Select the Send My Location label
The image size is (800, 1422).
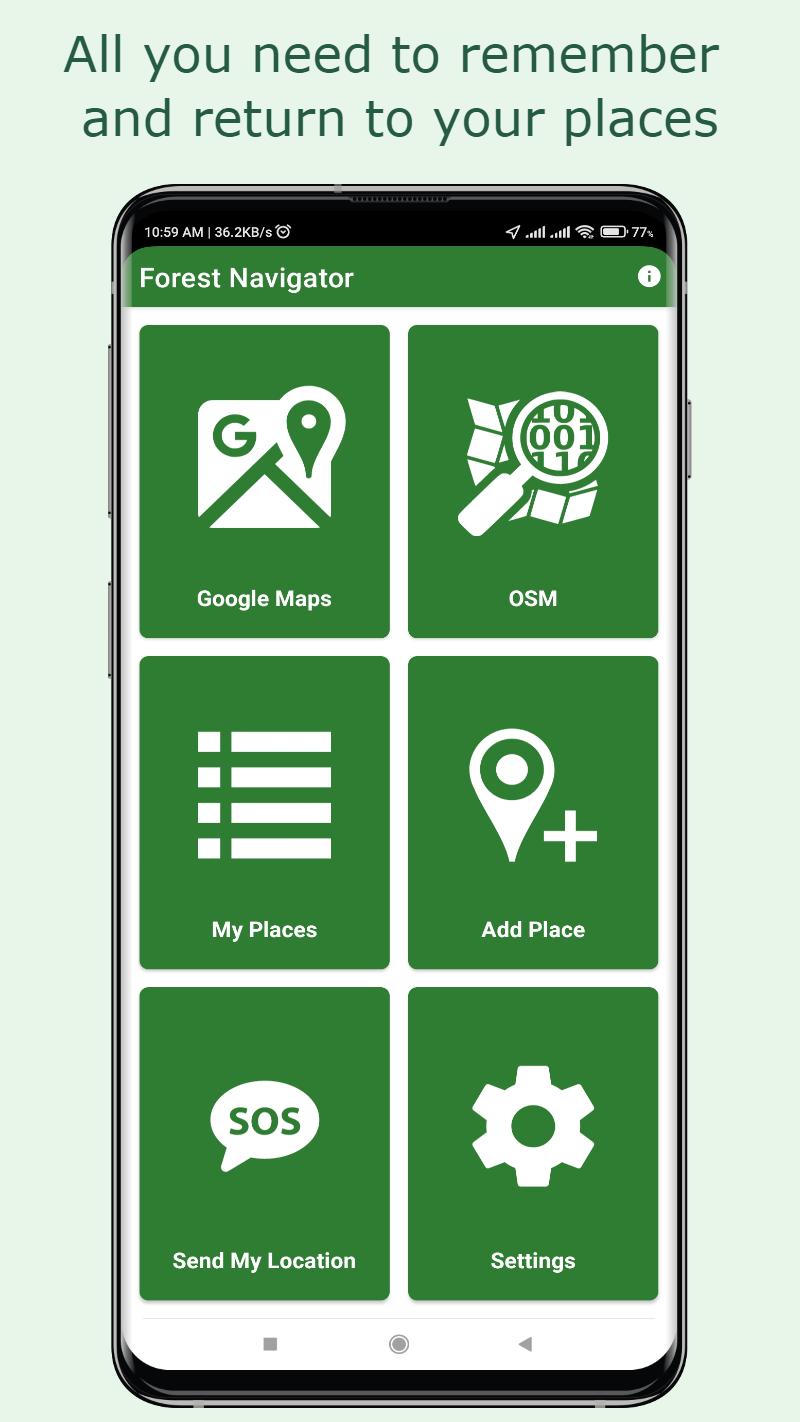tap(264, 1261)
